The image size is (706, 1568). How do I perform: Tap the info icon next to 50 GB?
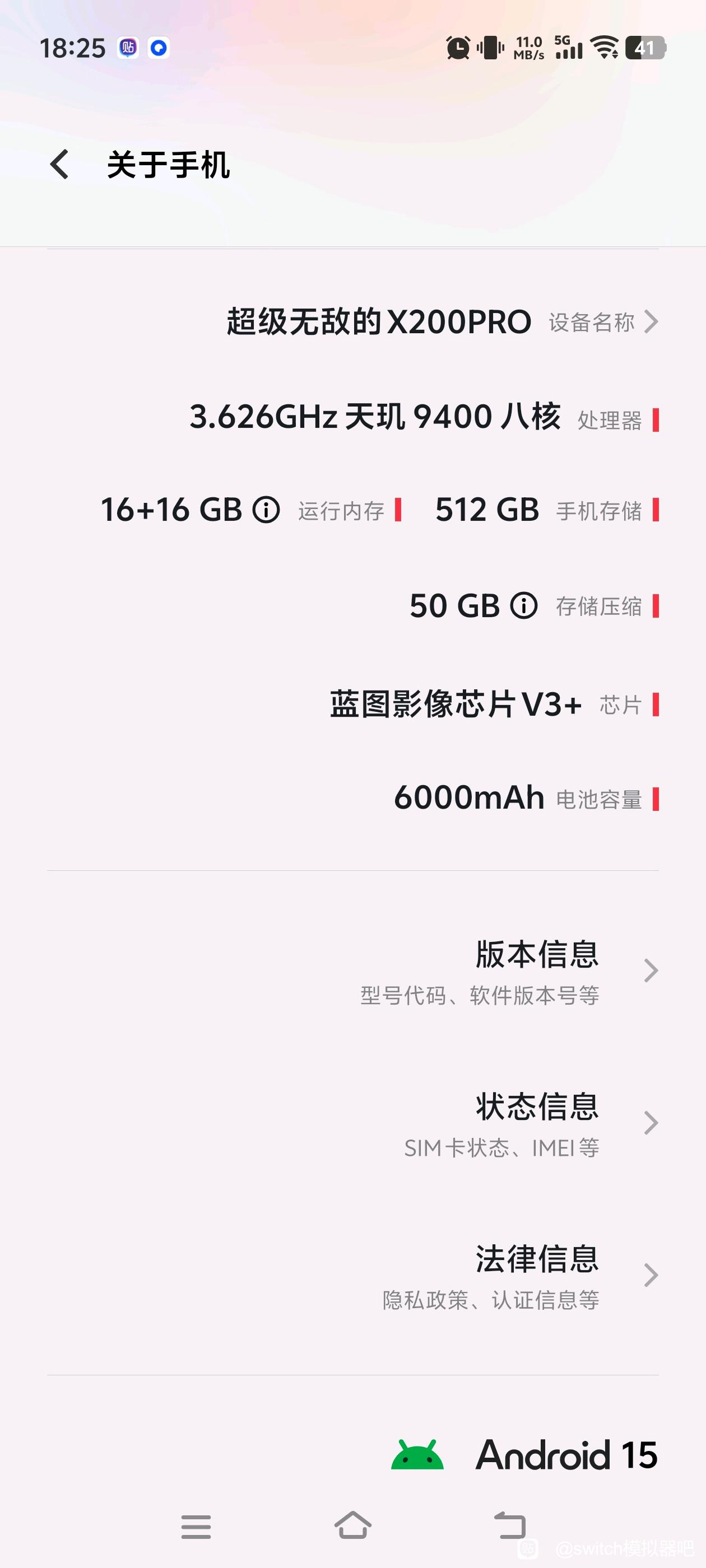click(524, 606)
